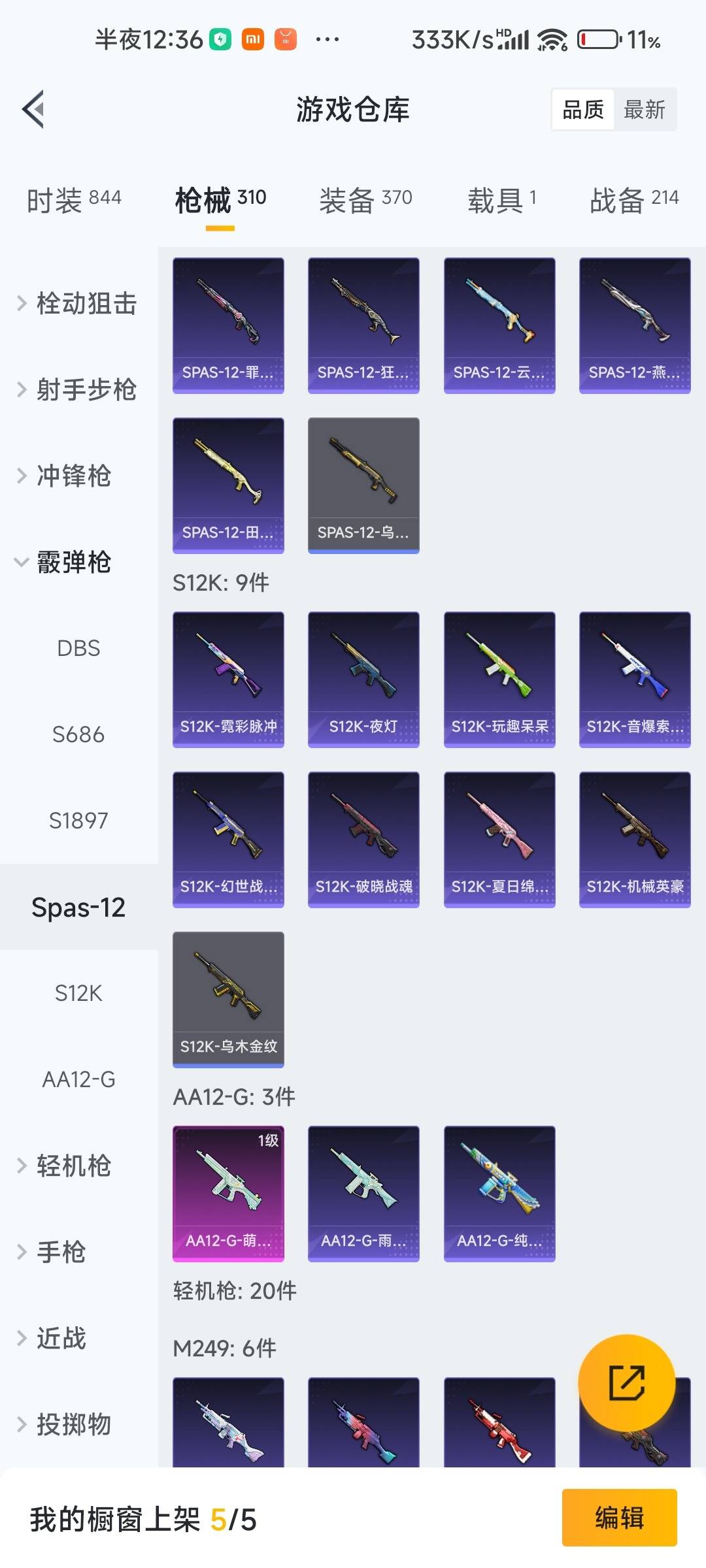
Task: Switch sorting to 品质
Action: point(584,109)
